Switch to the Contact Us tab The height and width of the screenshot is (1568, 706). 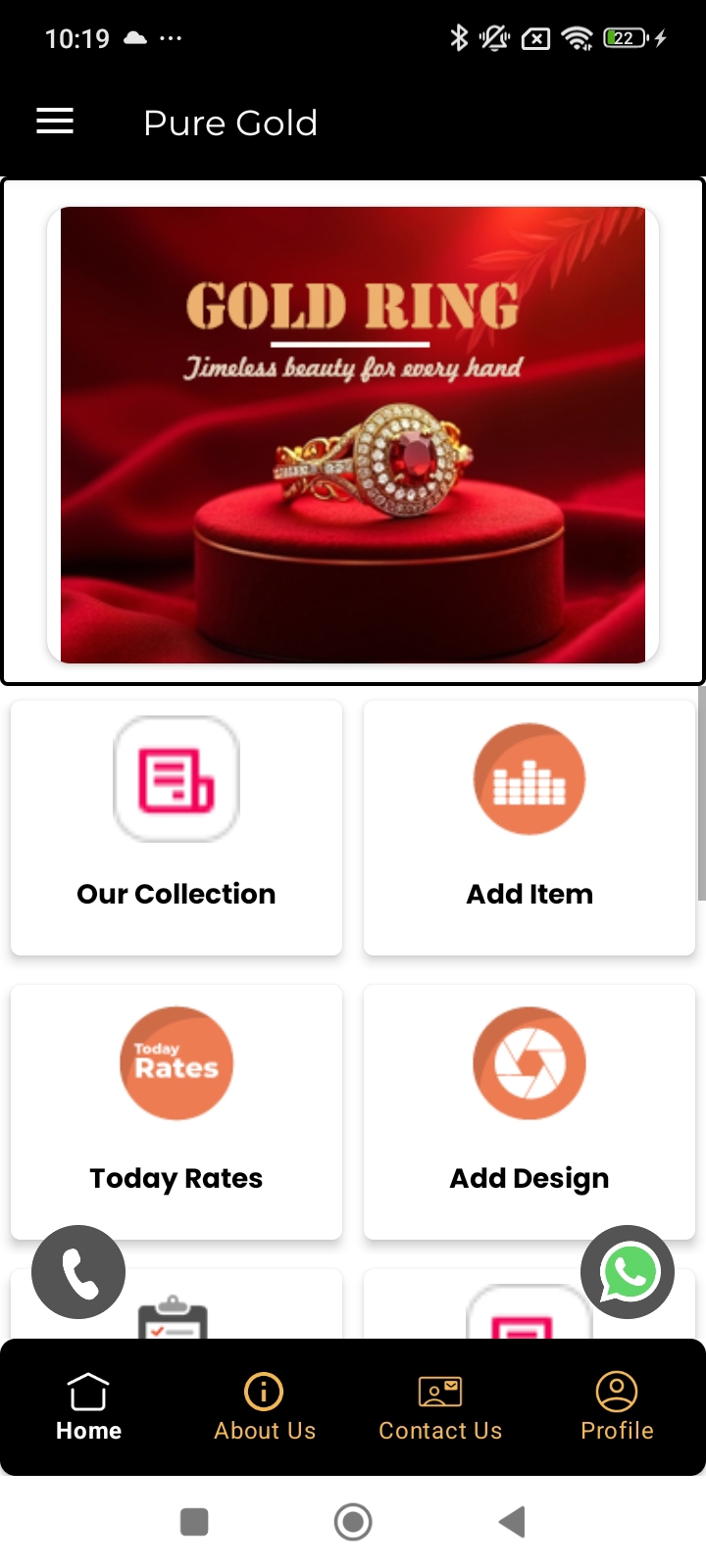[x=440, y=1407]
